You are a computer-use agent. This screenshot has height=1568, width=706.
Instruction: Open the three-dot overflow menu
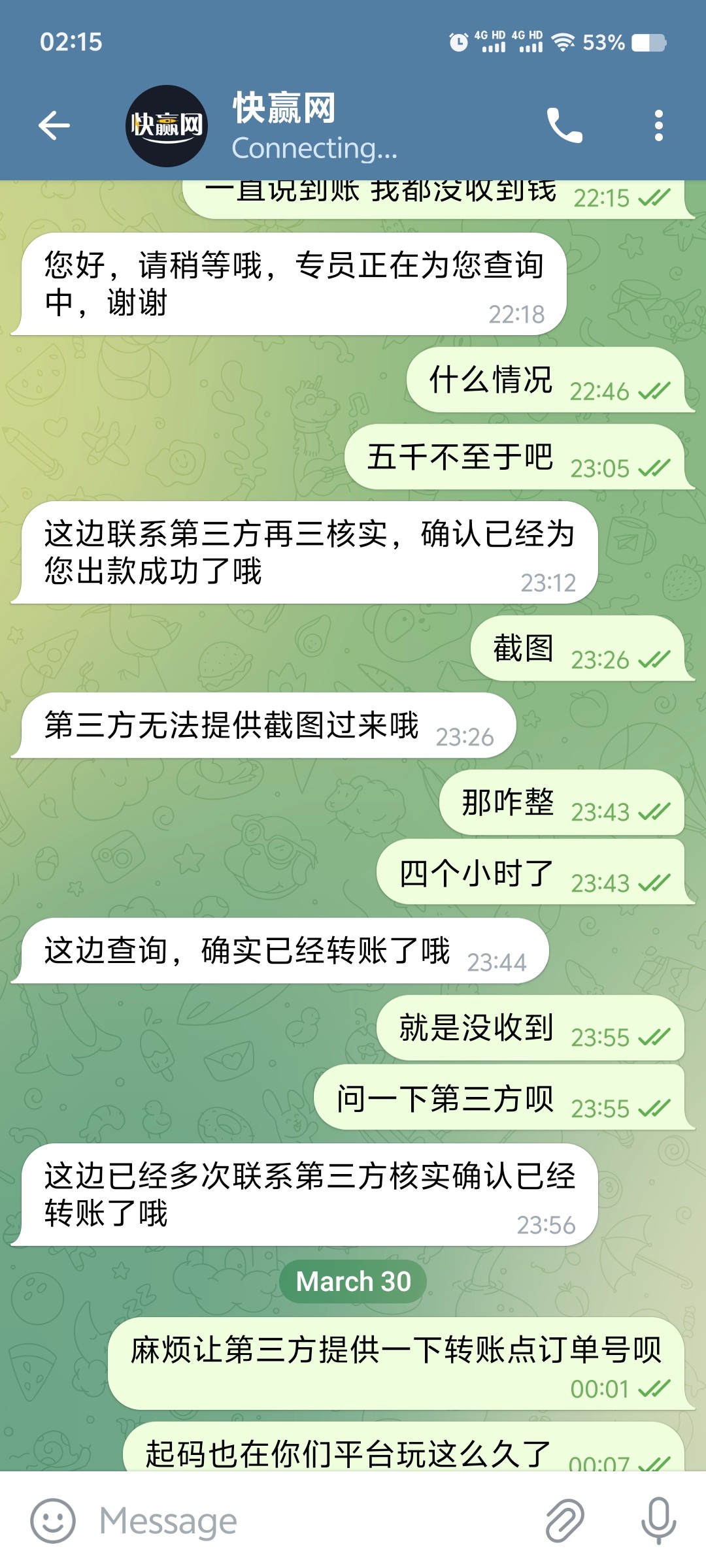point(658,125)
